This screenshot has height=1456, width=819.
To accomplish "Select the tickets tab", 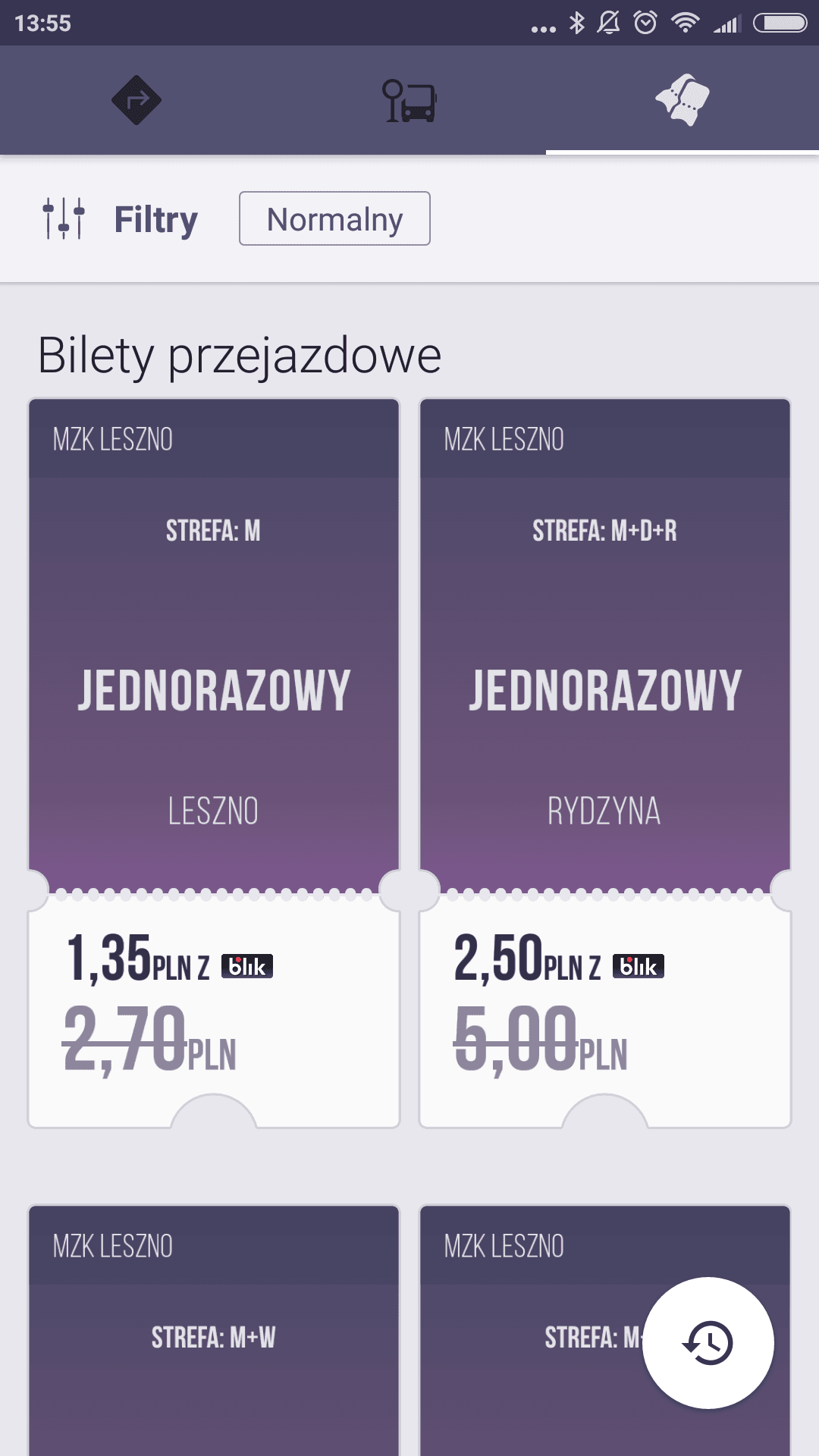I will click(x=682, y=100).
